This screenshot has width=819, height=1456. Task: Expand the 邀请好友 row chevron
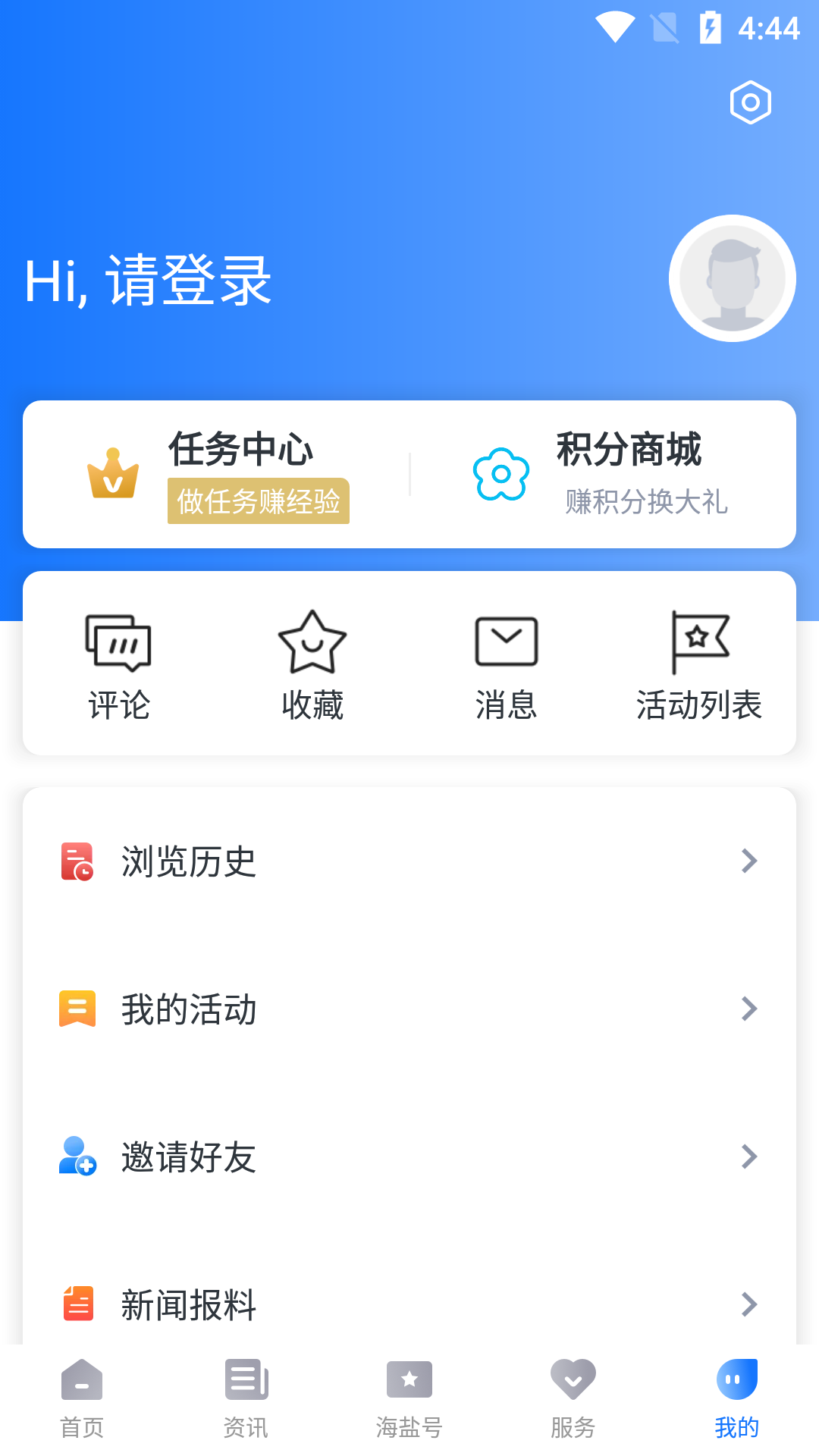[750, 1156]
